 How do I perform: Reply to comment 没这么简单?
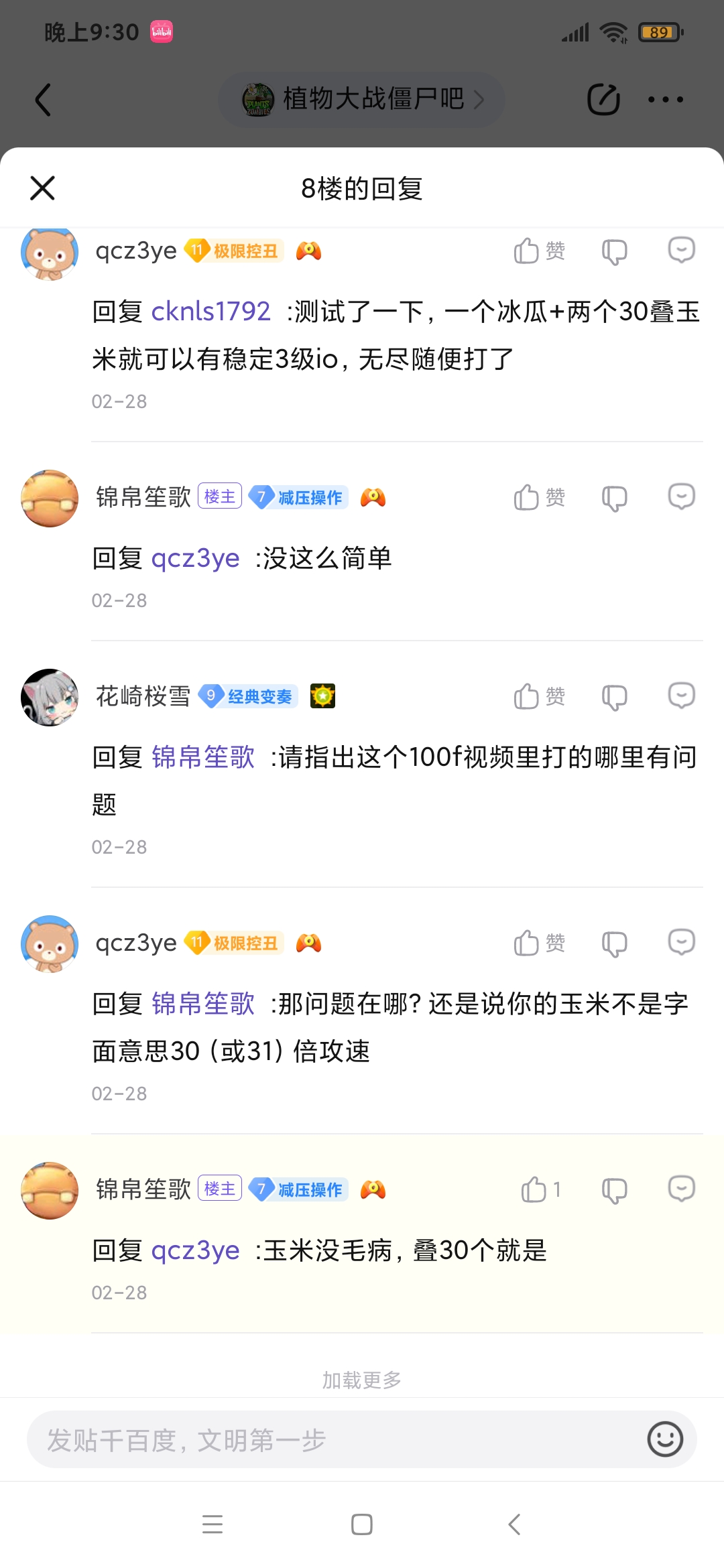click(x=681, y=497)
